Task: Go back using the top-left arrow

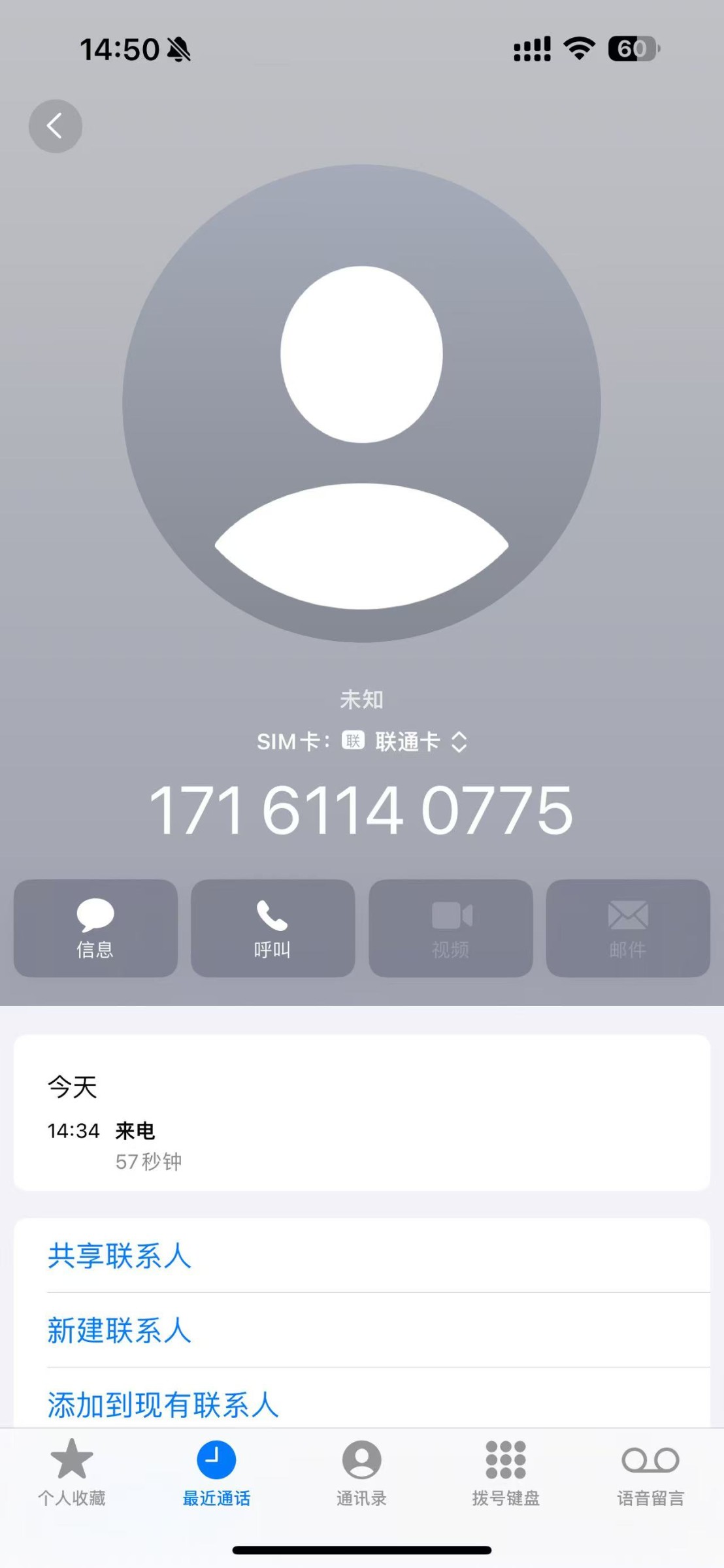Action: point(56,126)
